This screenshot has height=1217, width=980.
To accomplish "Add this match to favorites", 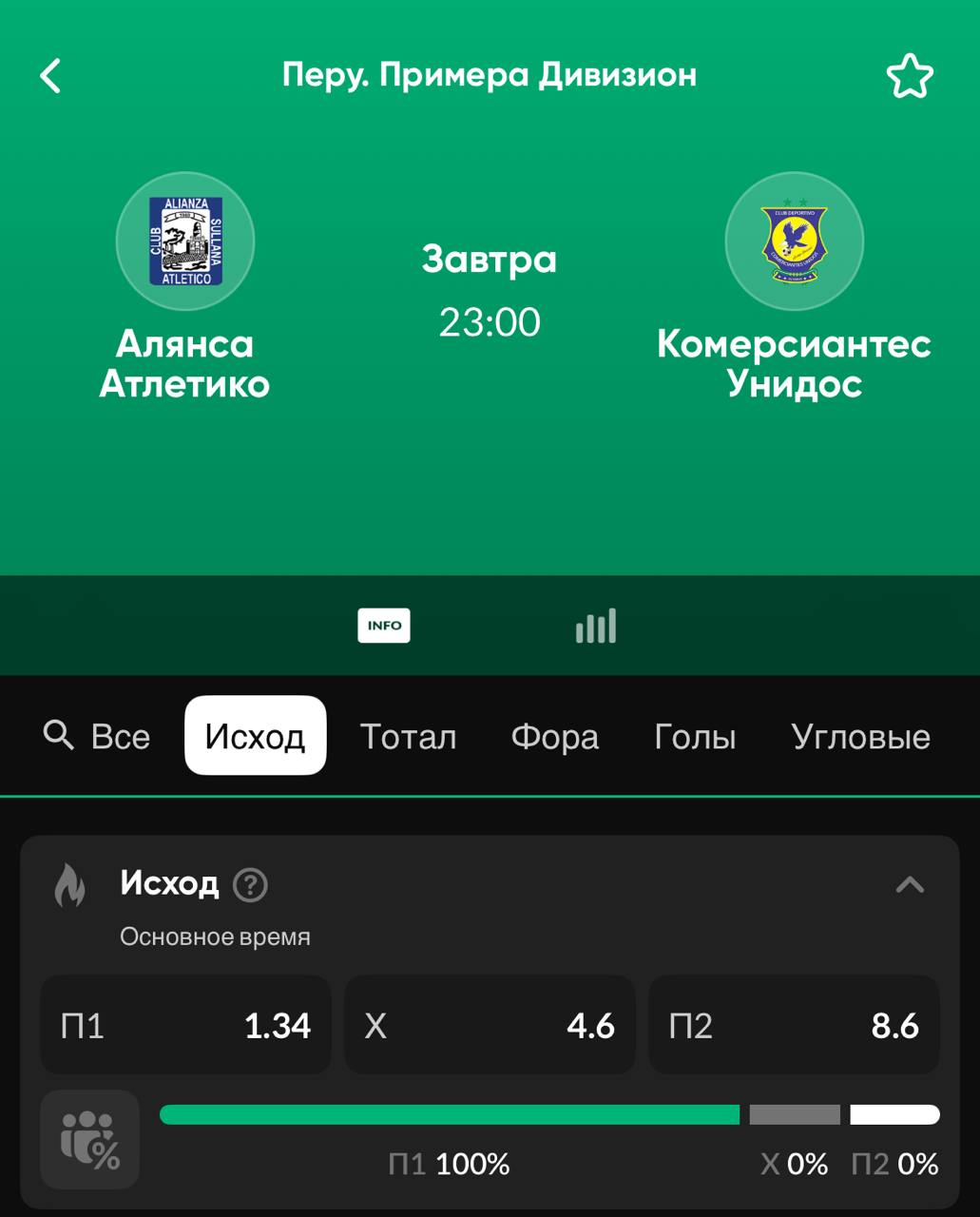I will (910, 76).
